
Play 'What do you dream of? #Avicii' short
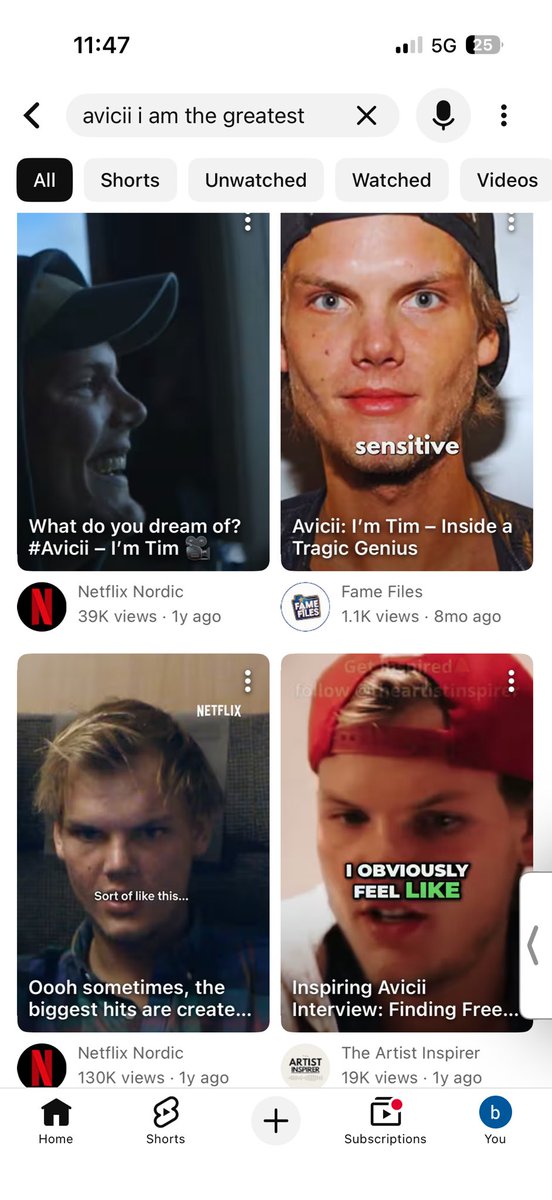pos(143,391)
